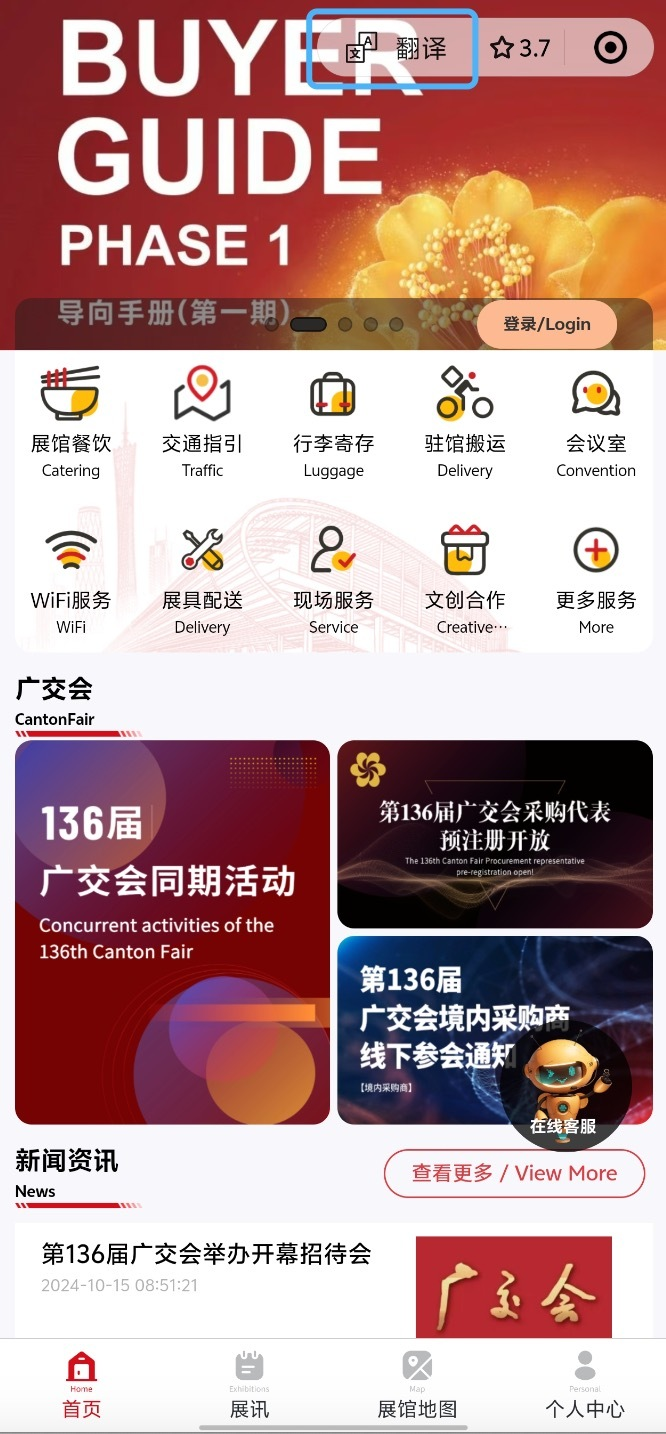The height and width of the screenshot is (1434, 666).
Task: Show 更多服务 More services
Action: click(596, 580)
